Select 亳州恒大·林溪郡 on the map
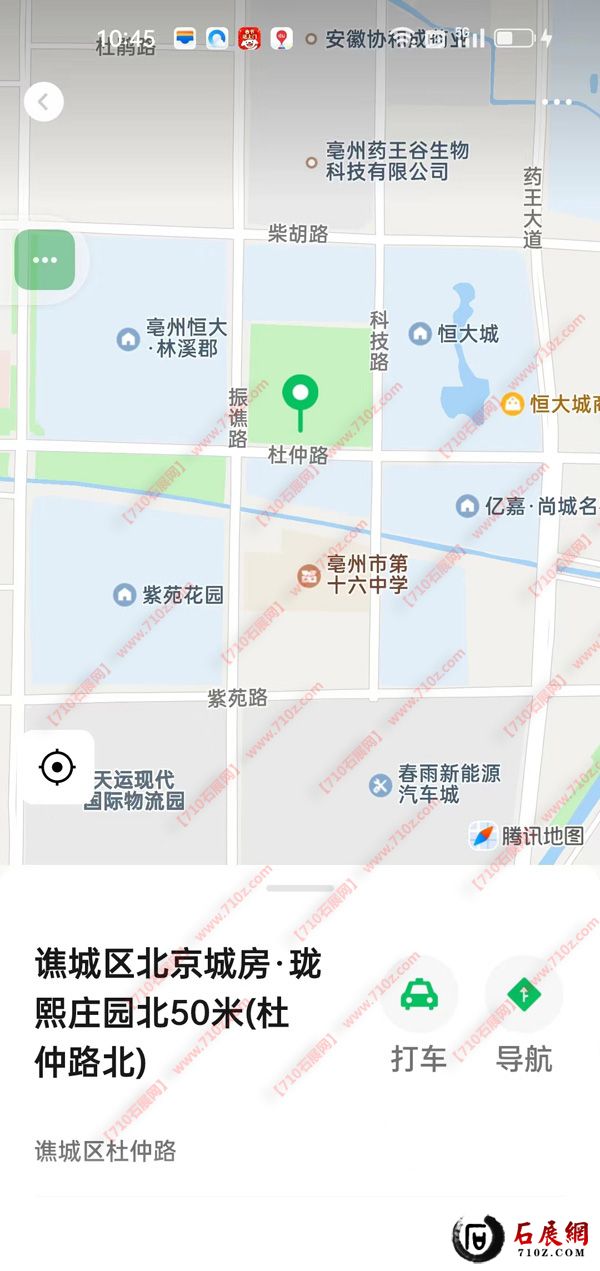This screenshot has width=600, height=1271. point(128,339)
